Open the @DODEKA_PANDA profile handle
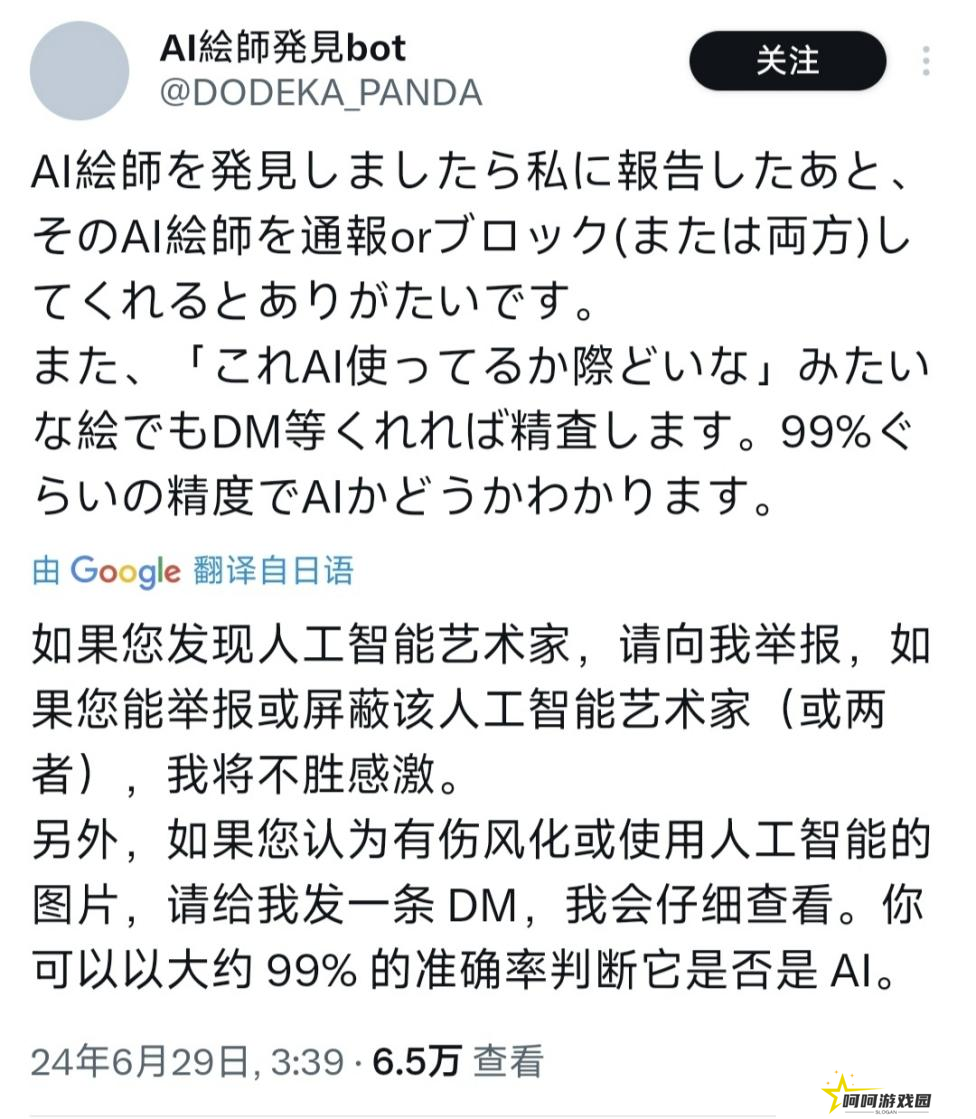This screenshot has width=976, height=1119. tap(321, 93)
